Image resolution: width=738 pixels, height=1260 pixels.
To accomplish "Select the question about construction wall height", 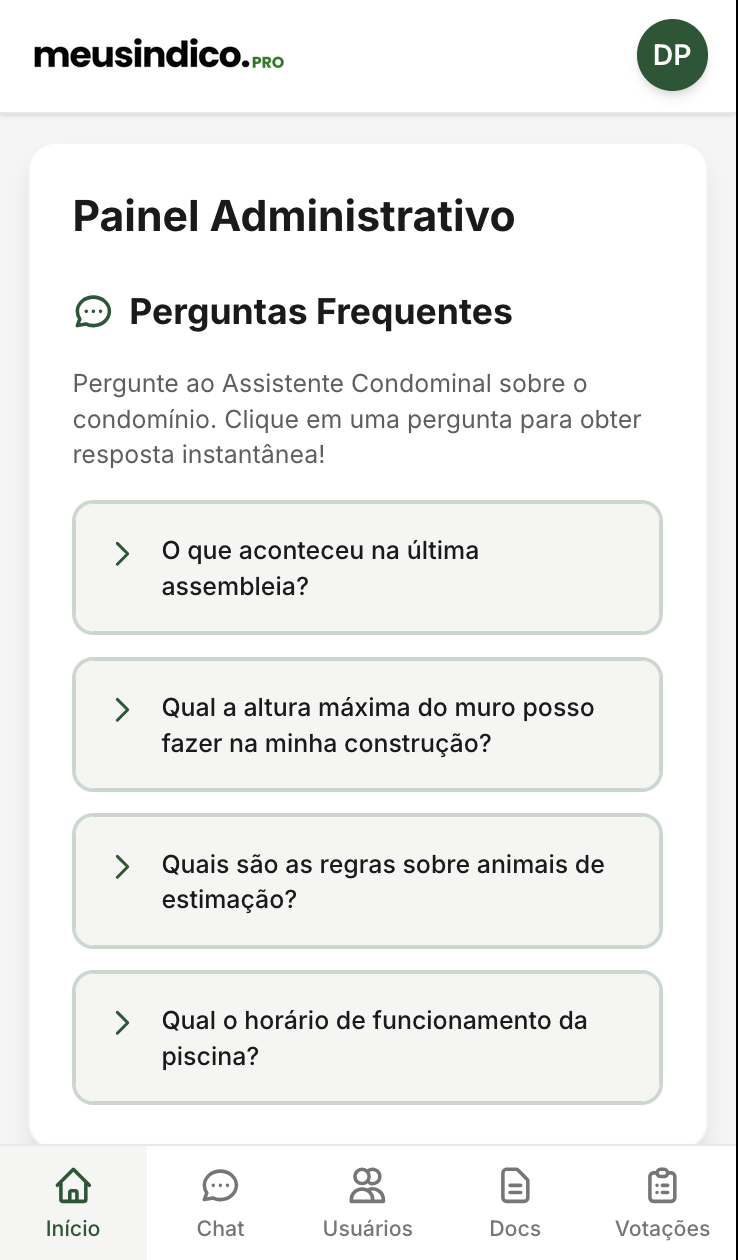I will click(367, 724).
